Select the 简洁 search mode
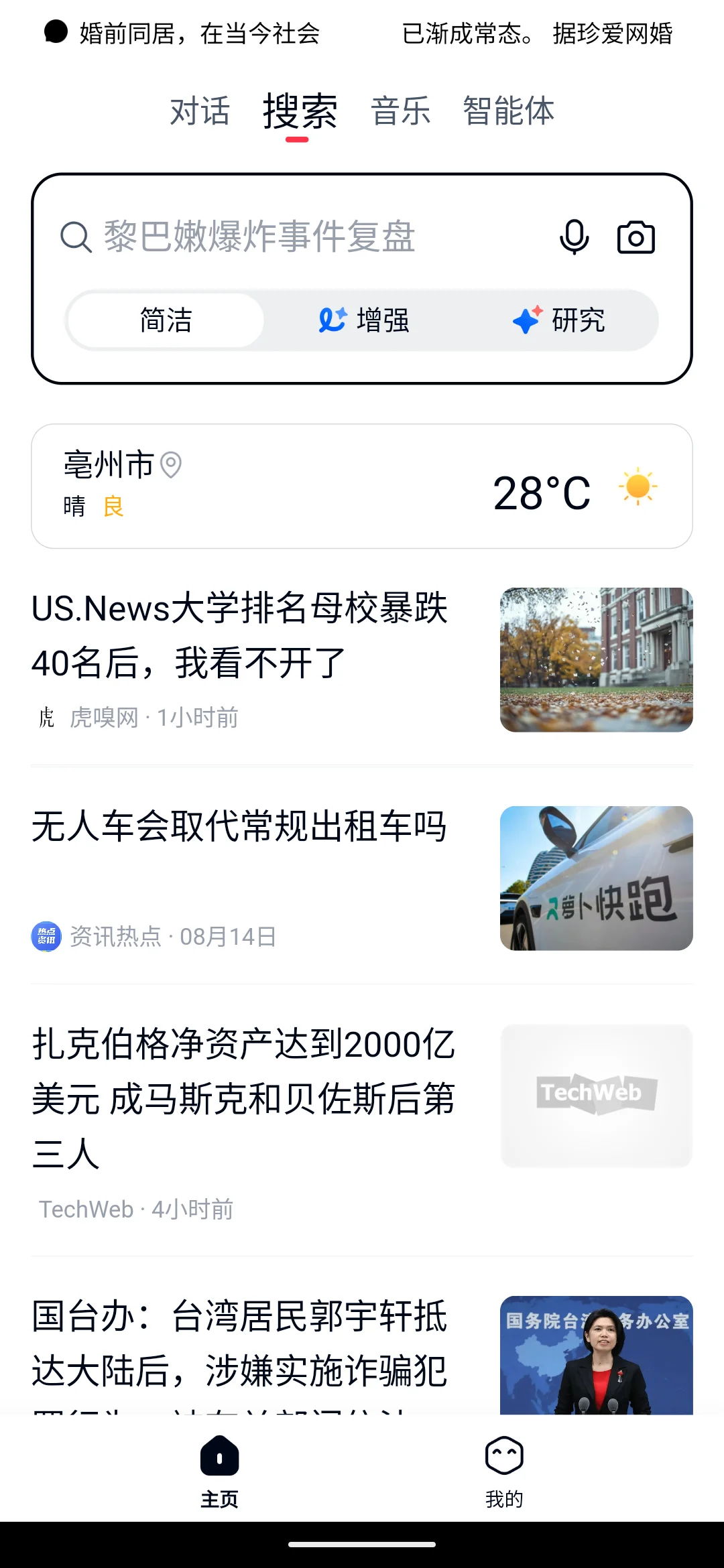This screenshot has height=1568, width=724. point(166,320)
